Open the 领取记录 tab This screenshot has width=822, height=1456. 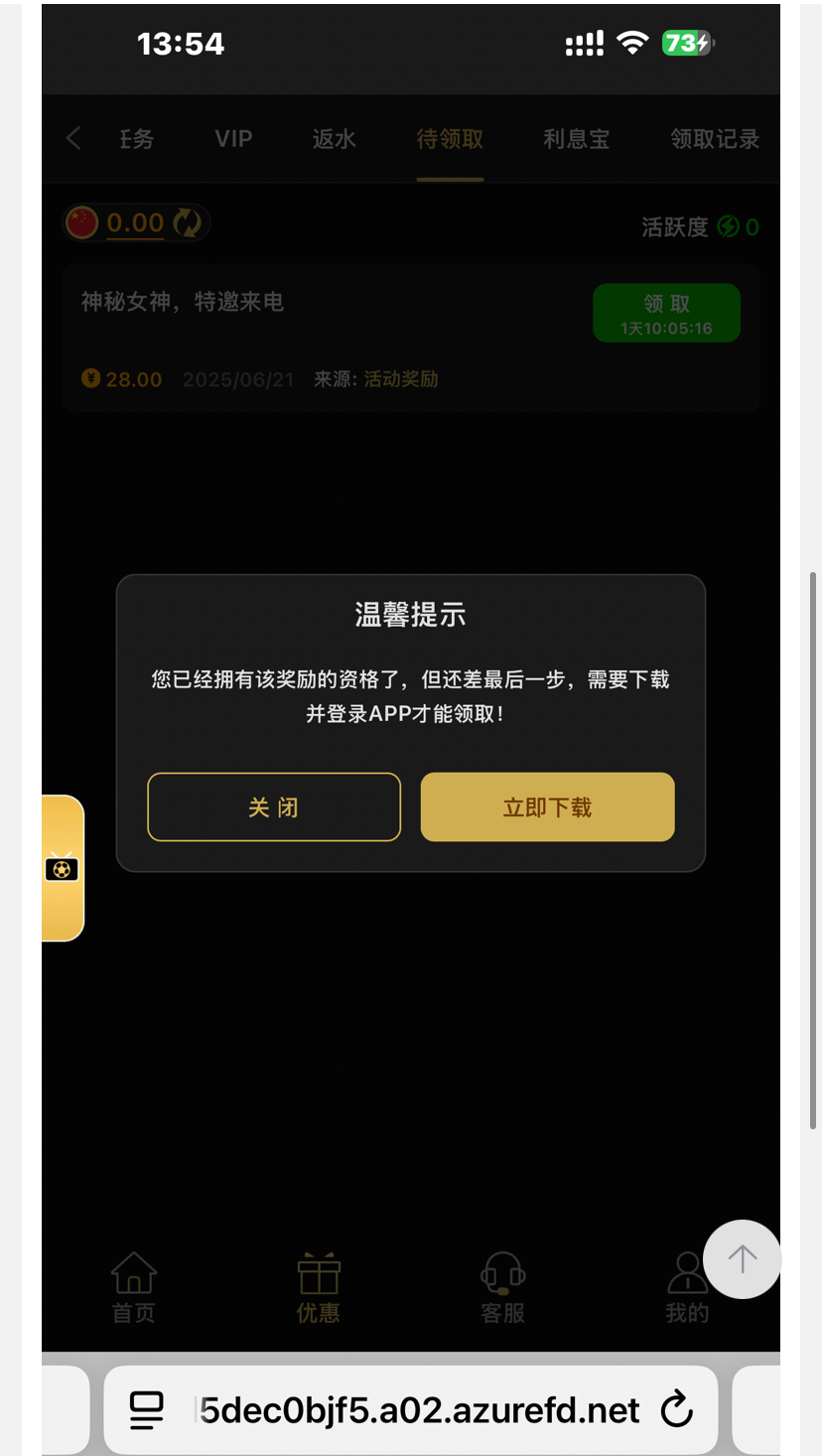(x=714, y=139)
